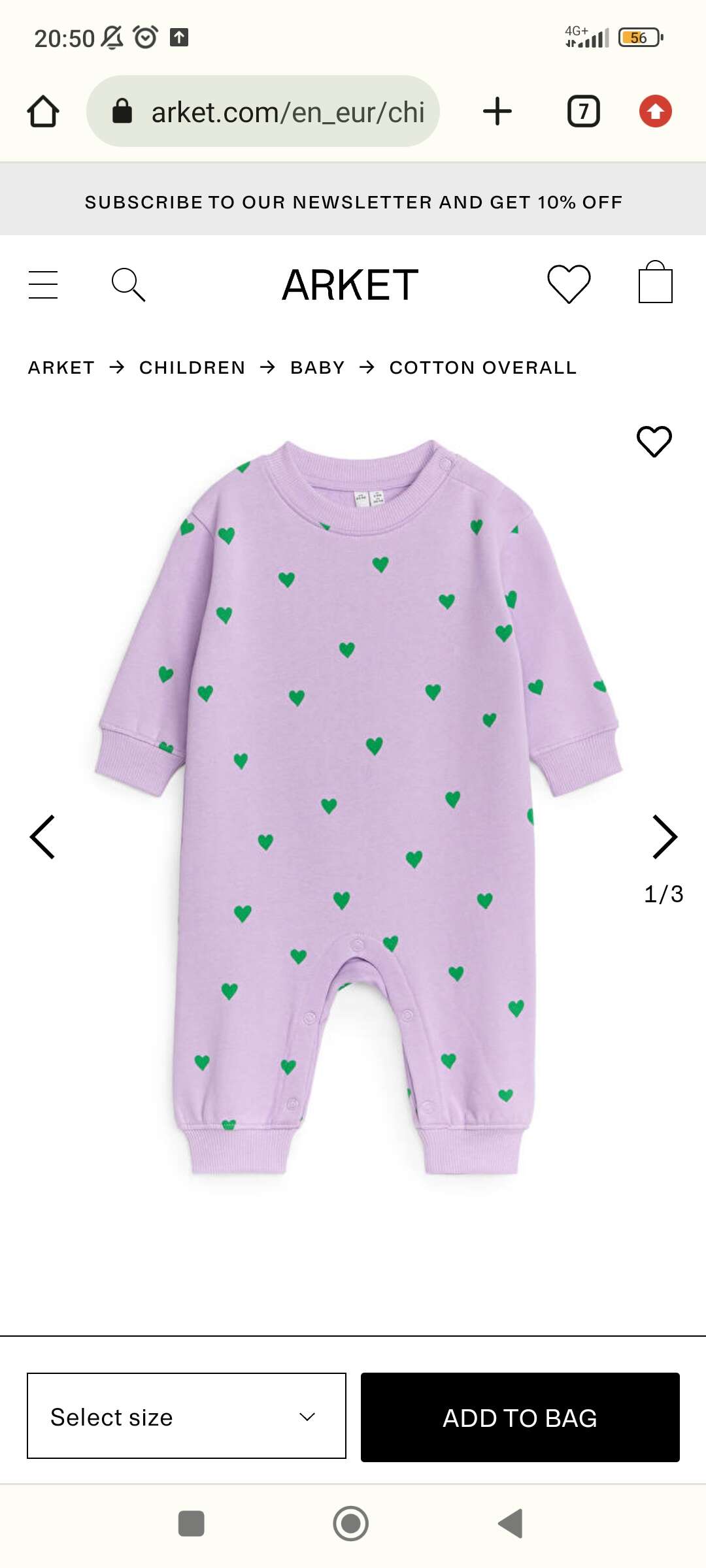
Task: Tap the browser address bar
Action: [263, 111]
